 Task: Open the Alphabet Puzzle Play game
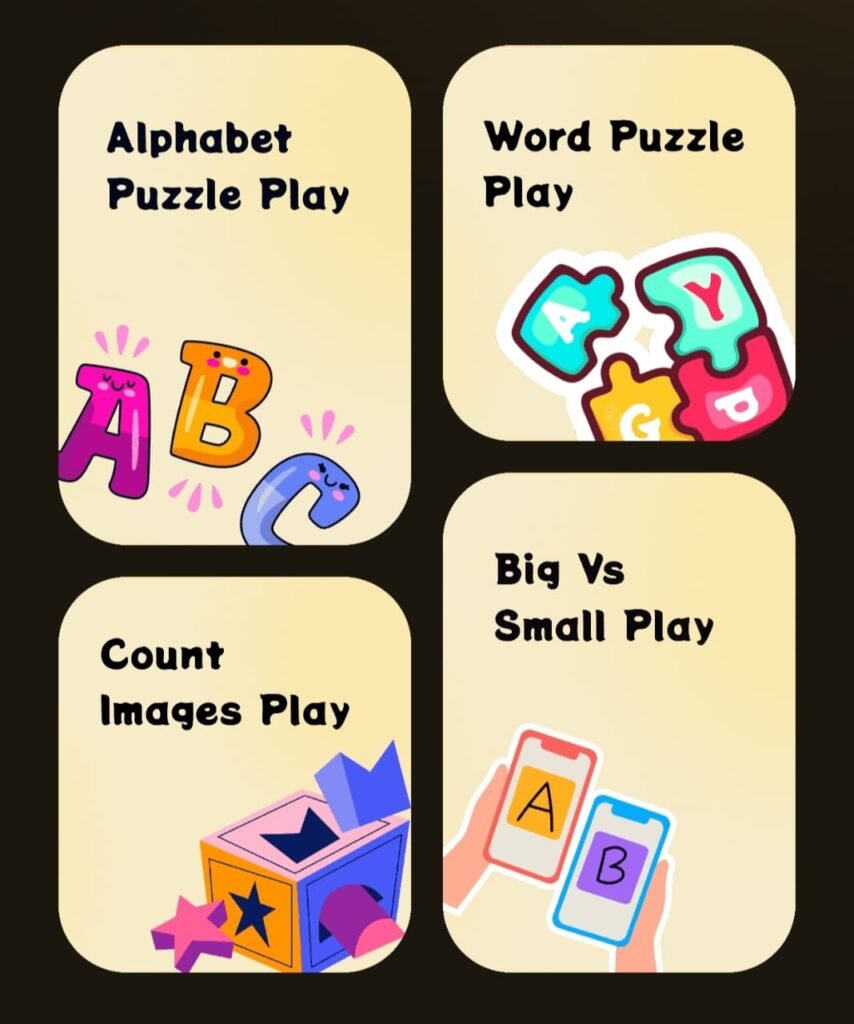[234, 295]
